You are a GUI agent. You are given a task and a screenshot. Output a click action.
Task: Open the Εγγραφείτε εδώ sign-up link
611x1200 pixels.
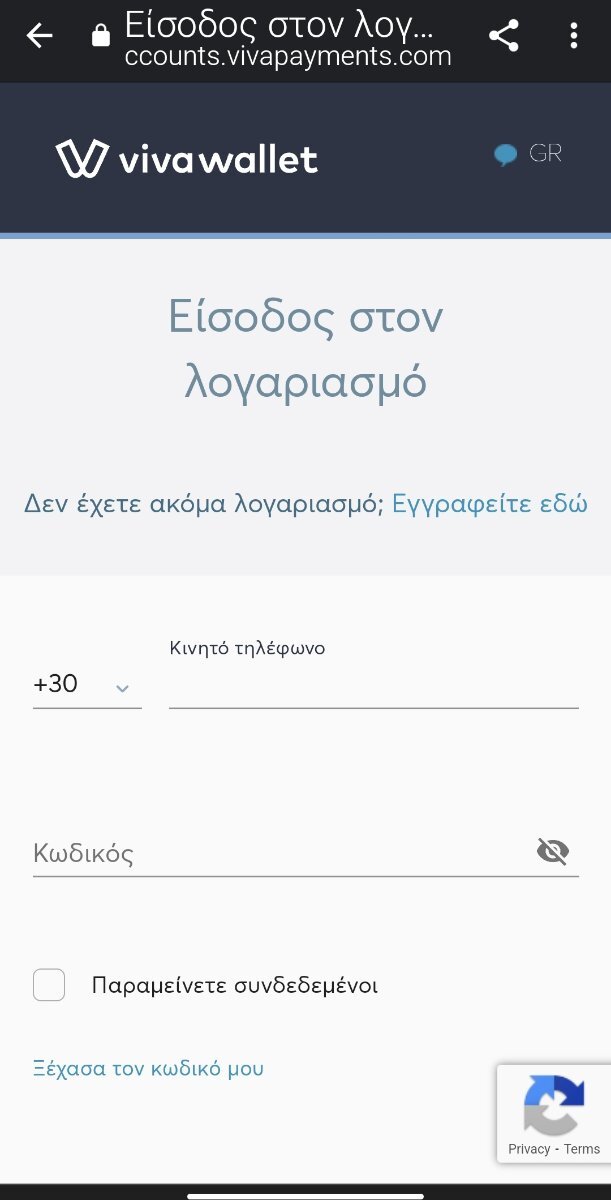click(489, 503)
